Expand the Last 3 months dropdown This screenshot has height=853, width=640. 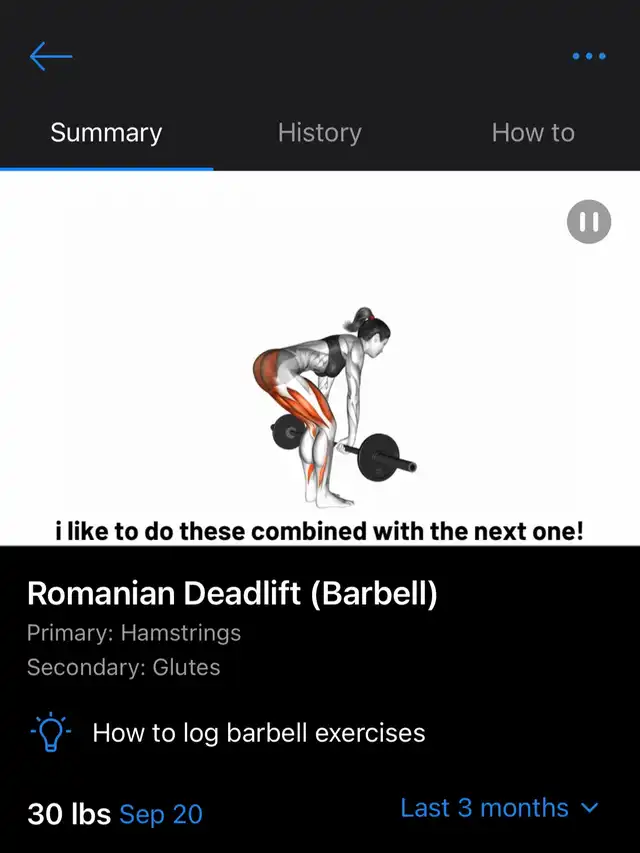point(500,808)
